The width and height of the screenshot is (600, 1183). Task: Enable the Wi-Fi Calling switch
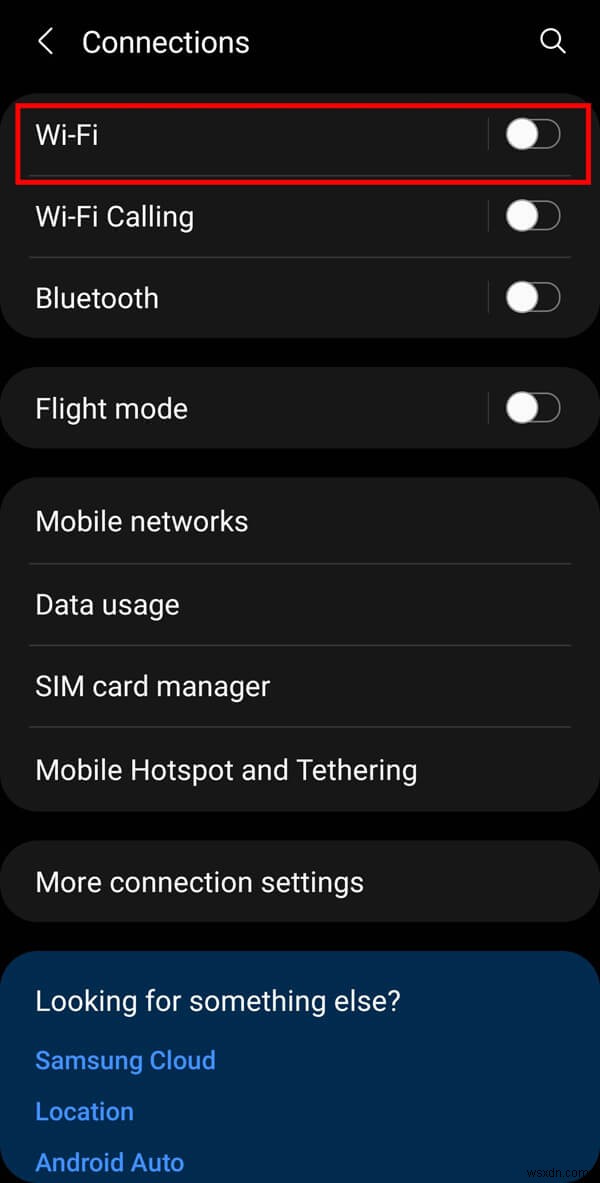tap(532, 216)
